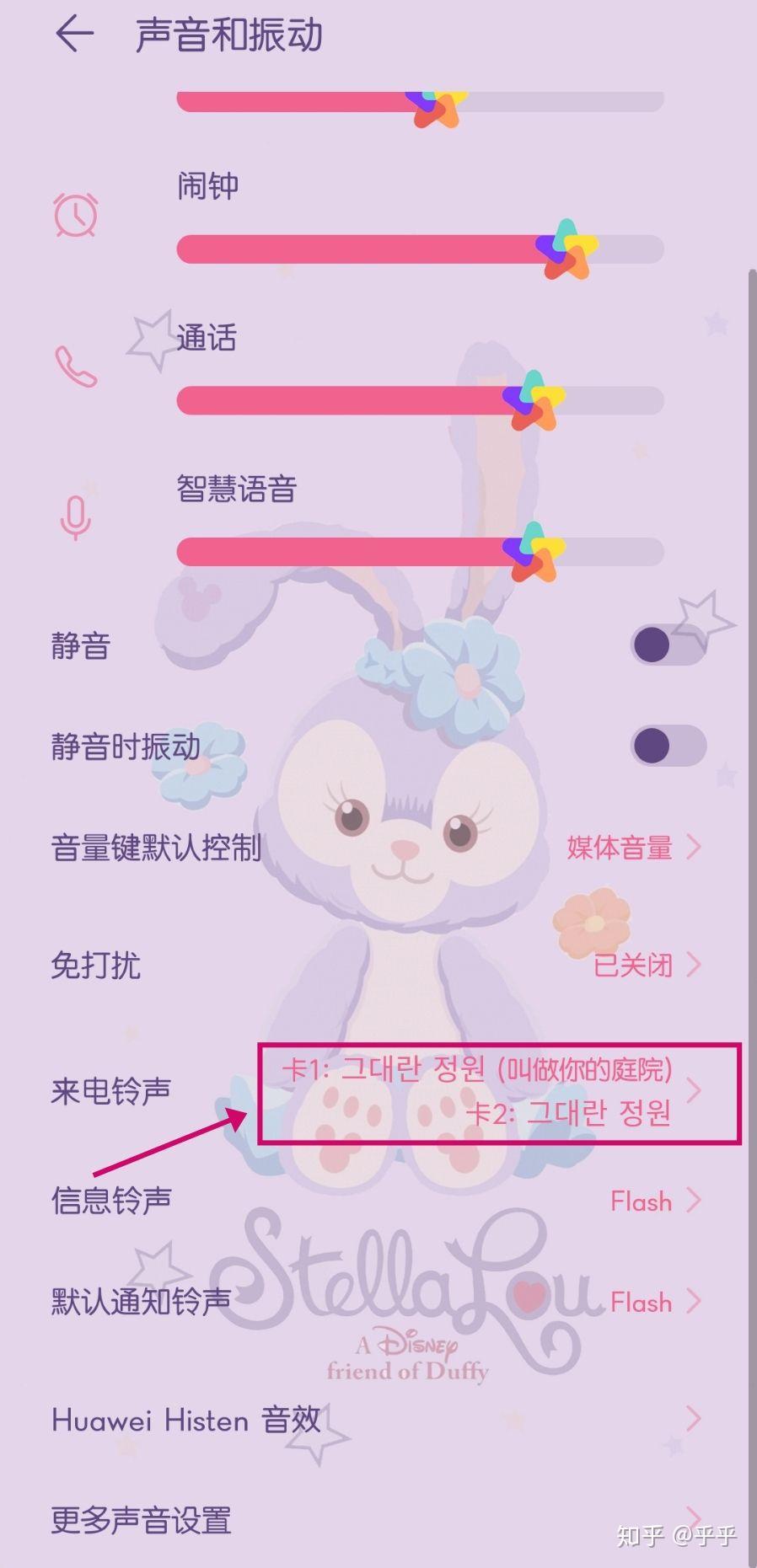Toggle the 静音时振动 switch
This screenshot has height=1568, width=757.
[668, 747]
